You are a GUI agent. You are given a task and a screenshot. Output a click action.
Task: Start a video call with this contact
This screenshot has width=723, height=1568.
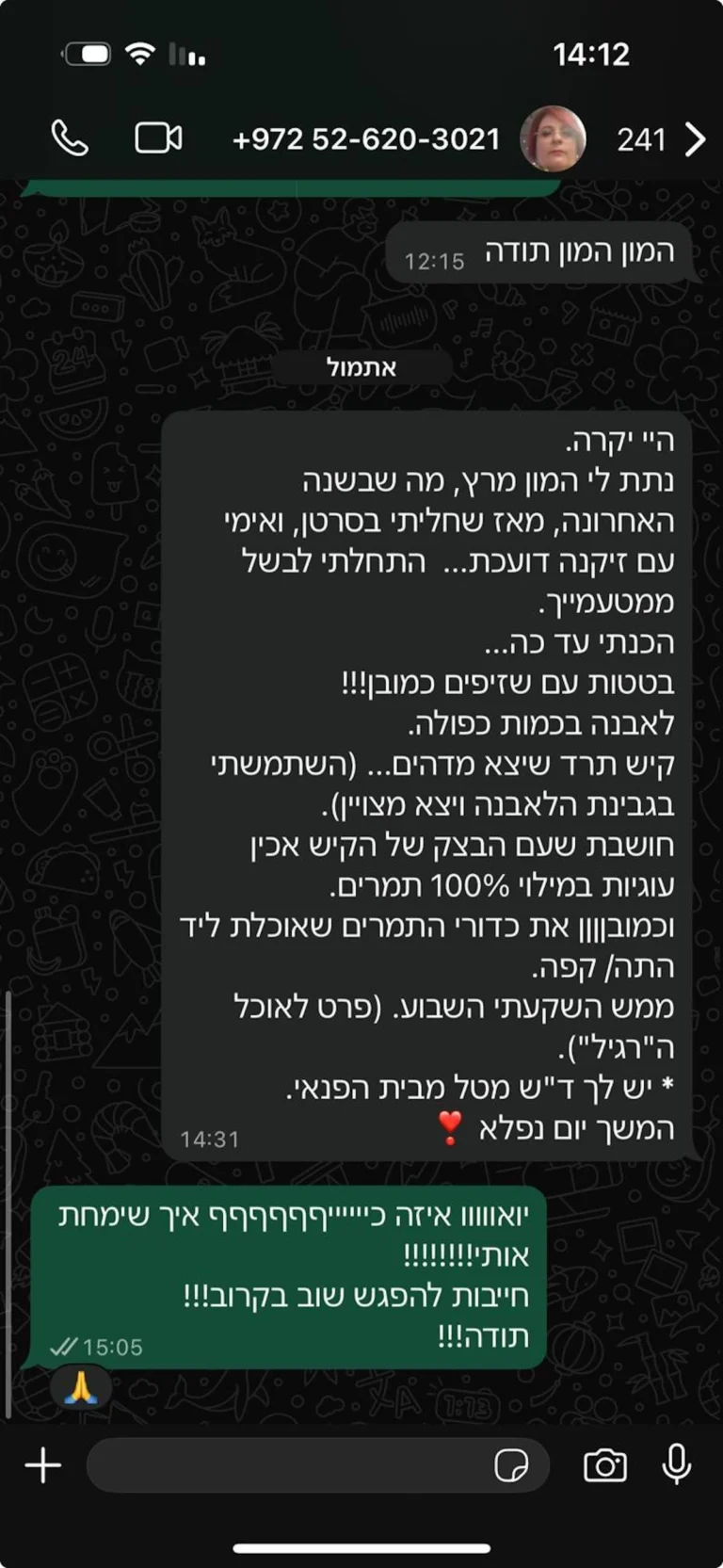click(158, 139)
